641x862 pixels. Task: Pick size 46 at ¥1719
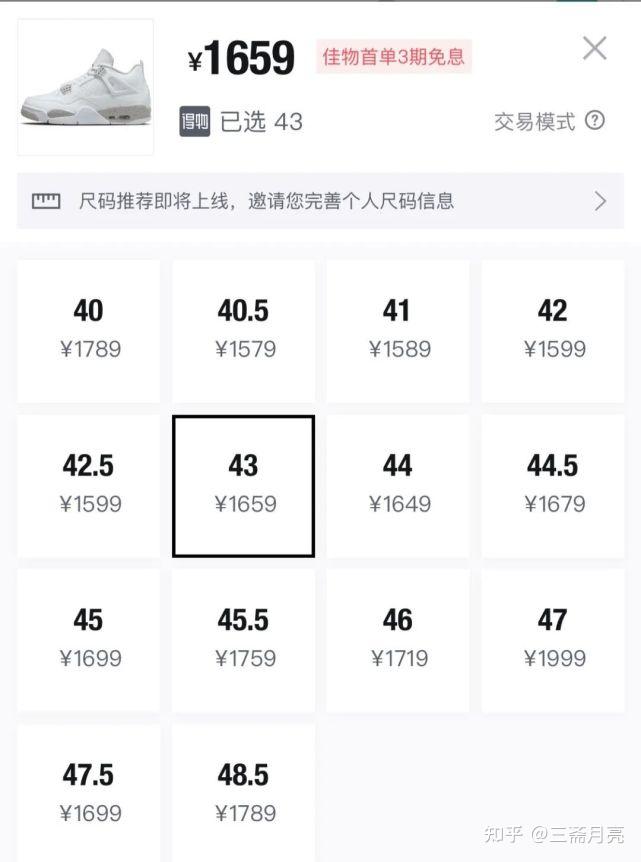point(398,640)
